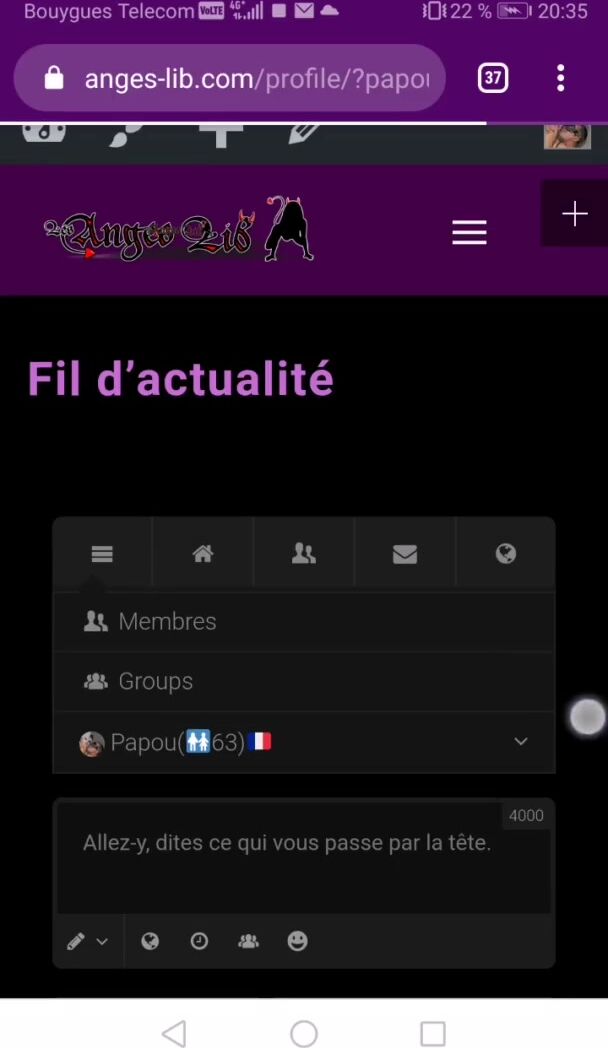Open the pencil post-type dropdown
The width and height of the screenshot is (608, 1048).
click(x=87, y=941)
